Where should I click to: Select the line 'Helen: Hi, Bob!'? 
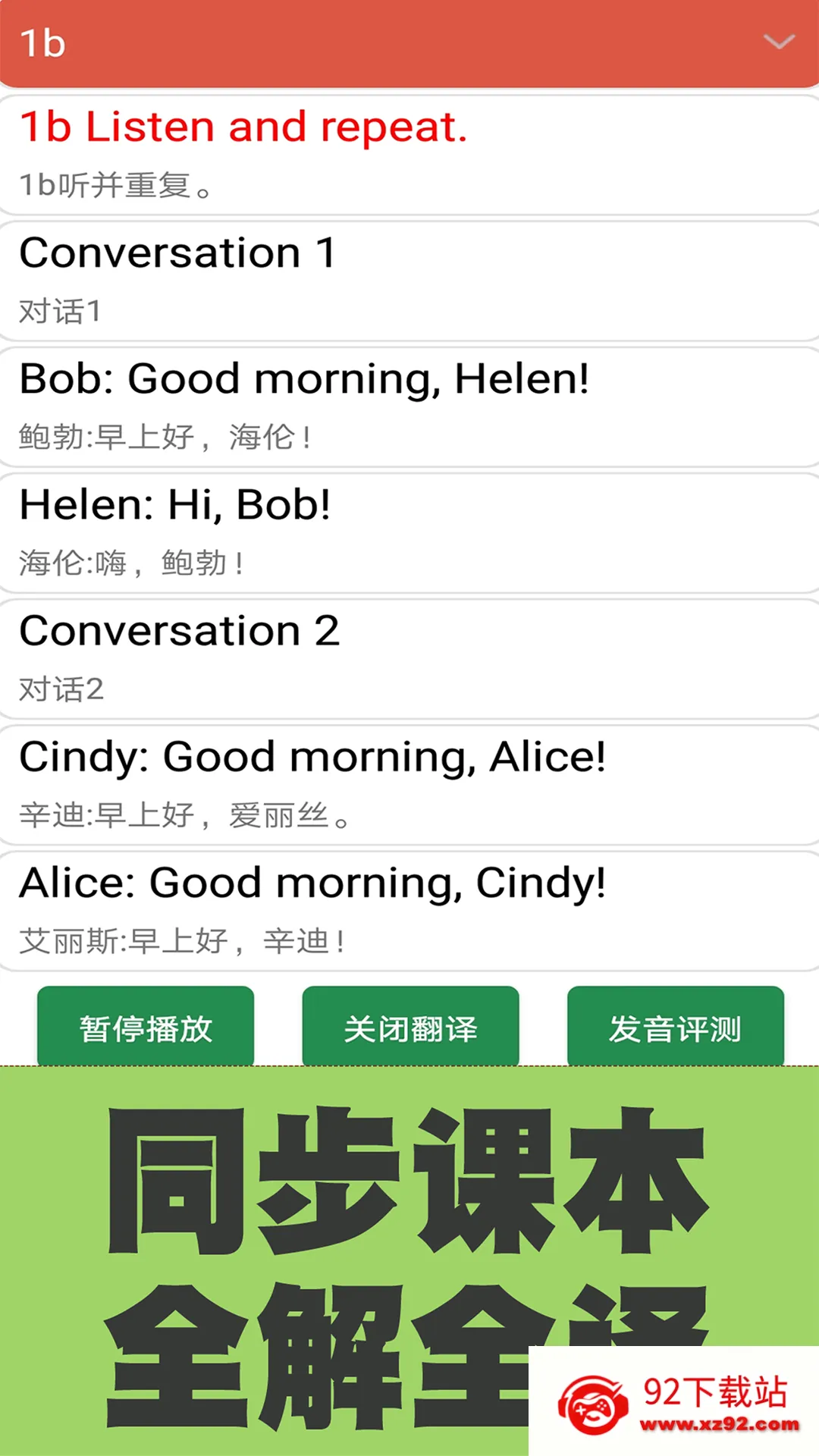pos(409,534)
